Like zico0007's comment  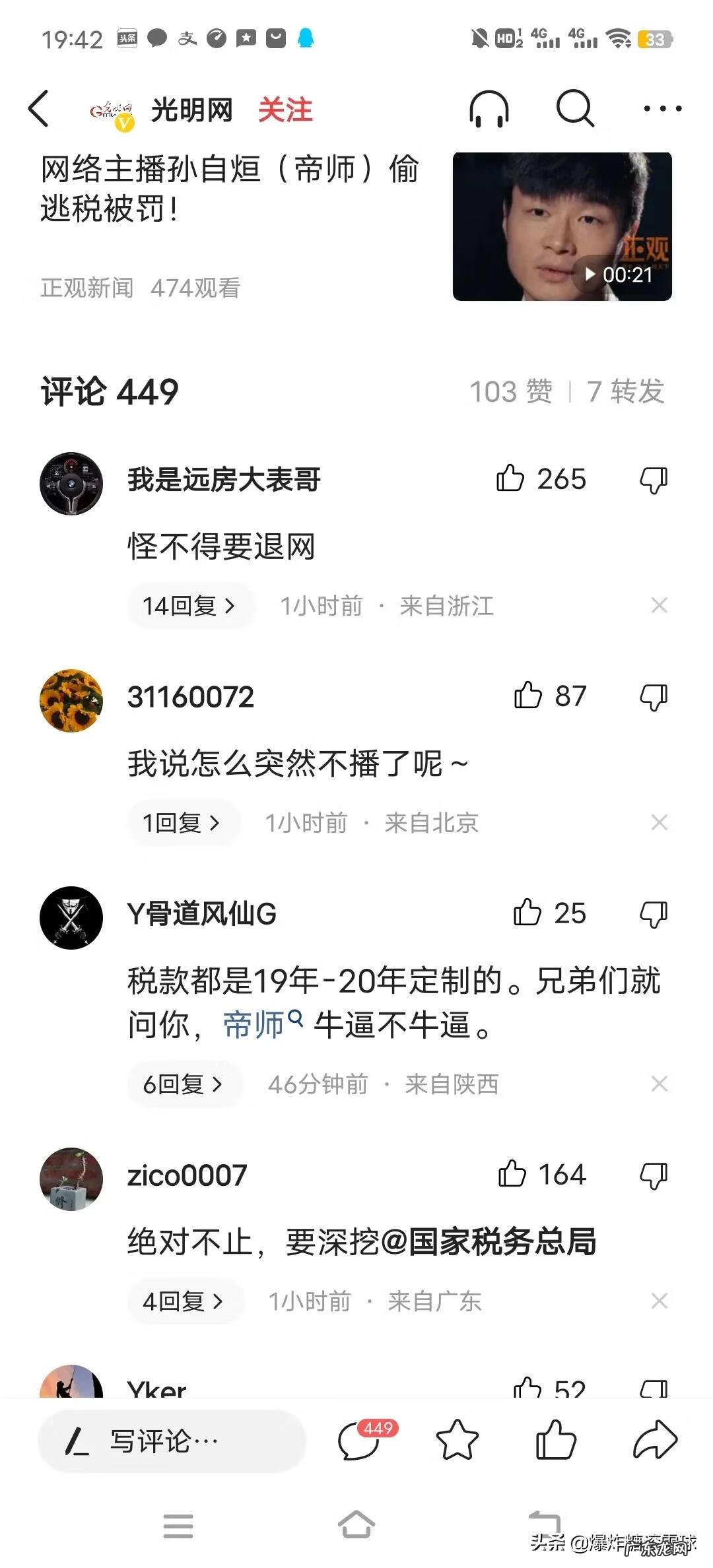512,1174
